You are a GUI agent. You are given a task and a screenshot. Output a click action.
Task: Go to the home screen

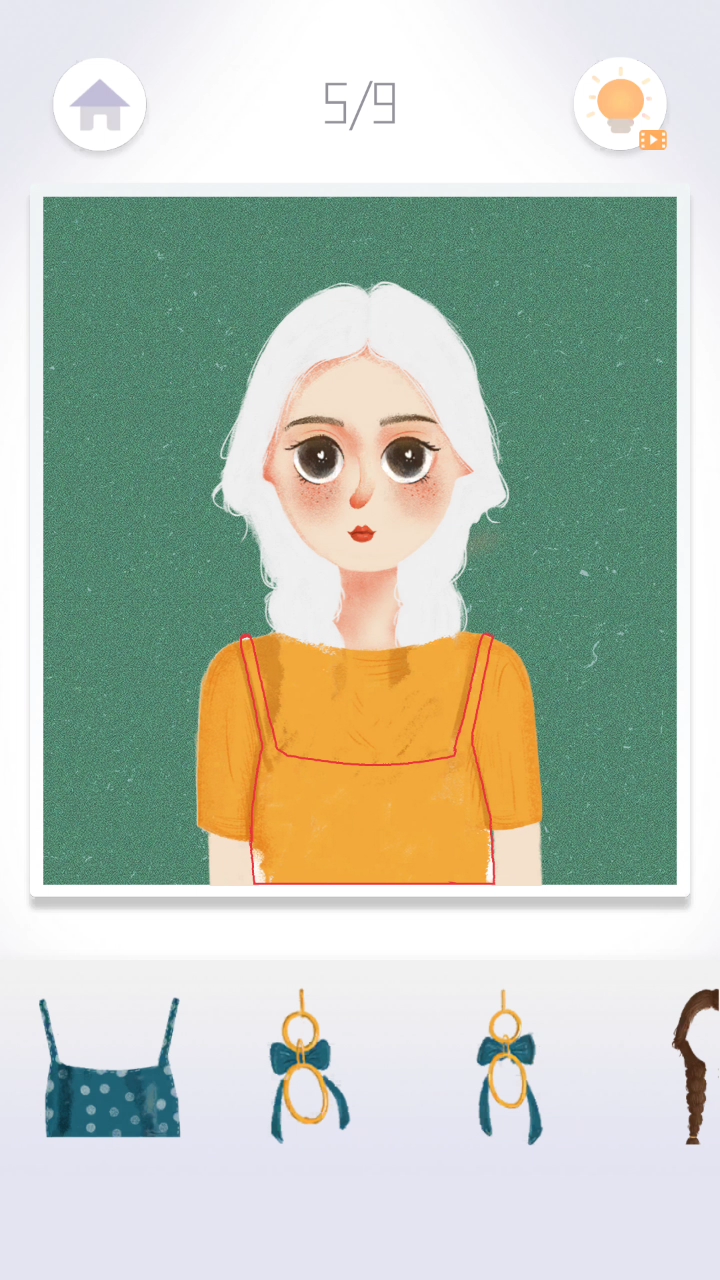(100, 105)
